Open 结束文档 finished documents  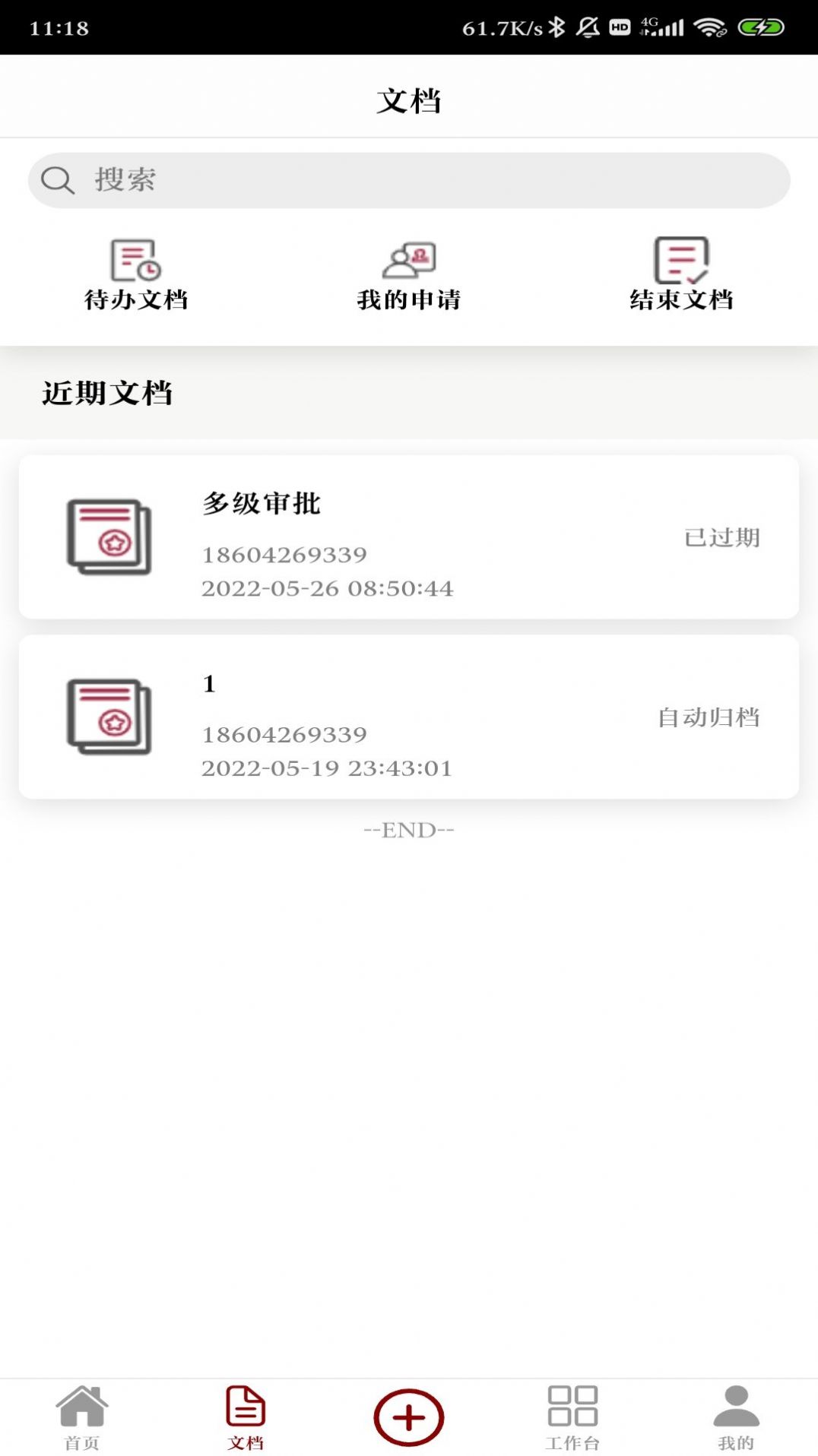[x=681, y=275]
